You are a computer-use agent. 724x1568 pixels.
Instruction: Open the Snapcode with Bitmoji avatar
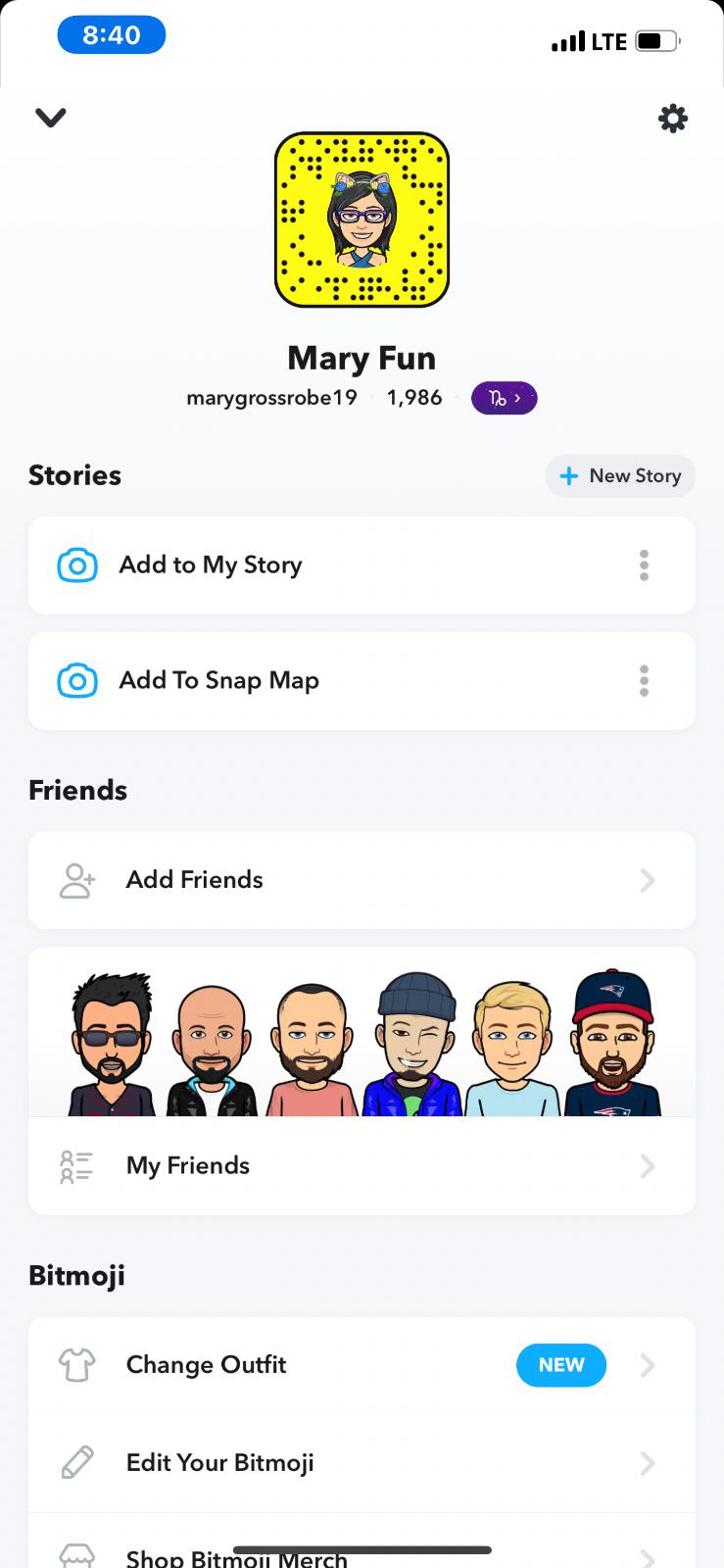(362, 220)
